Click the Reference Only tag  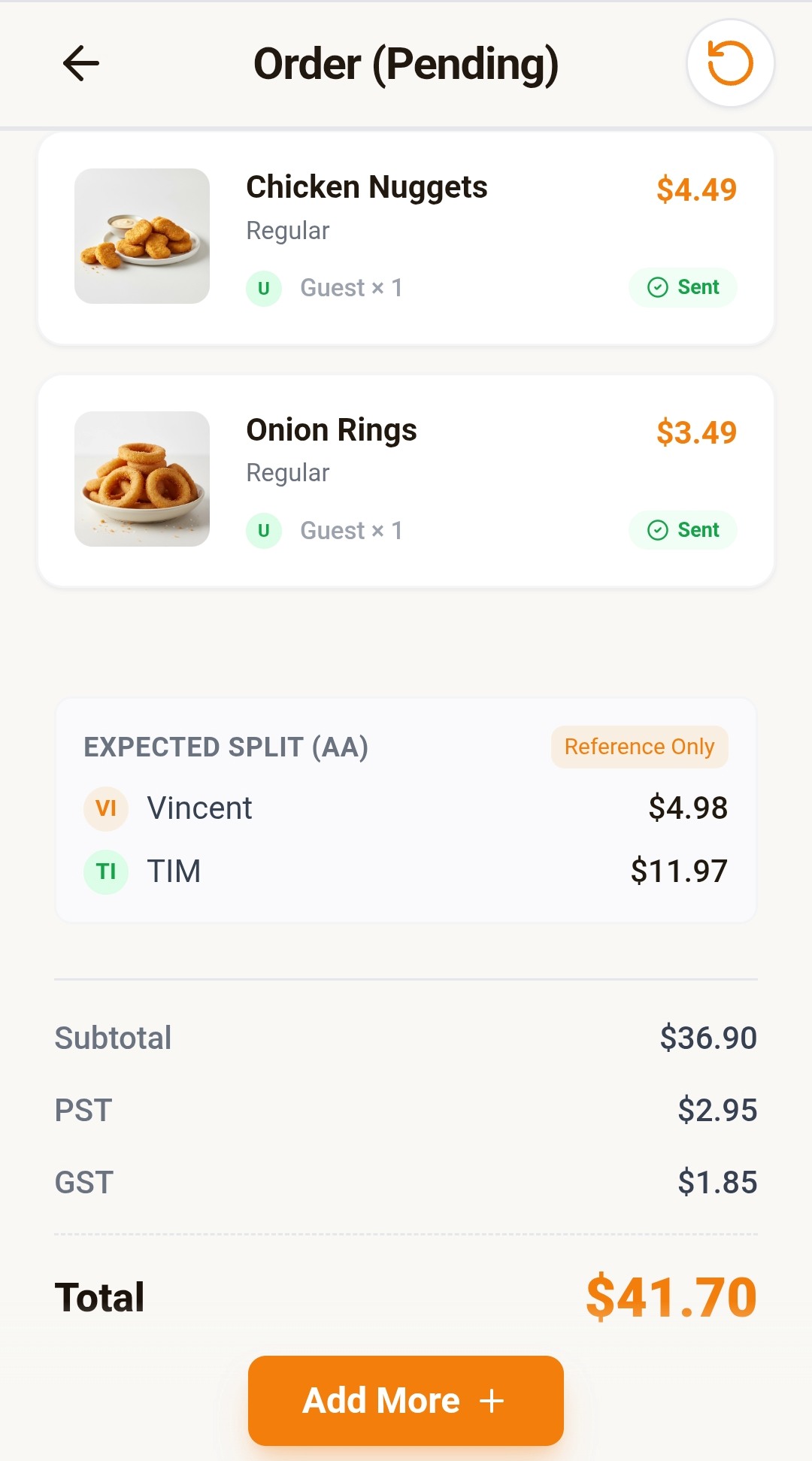639,747
